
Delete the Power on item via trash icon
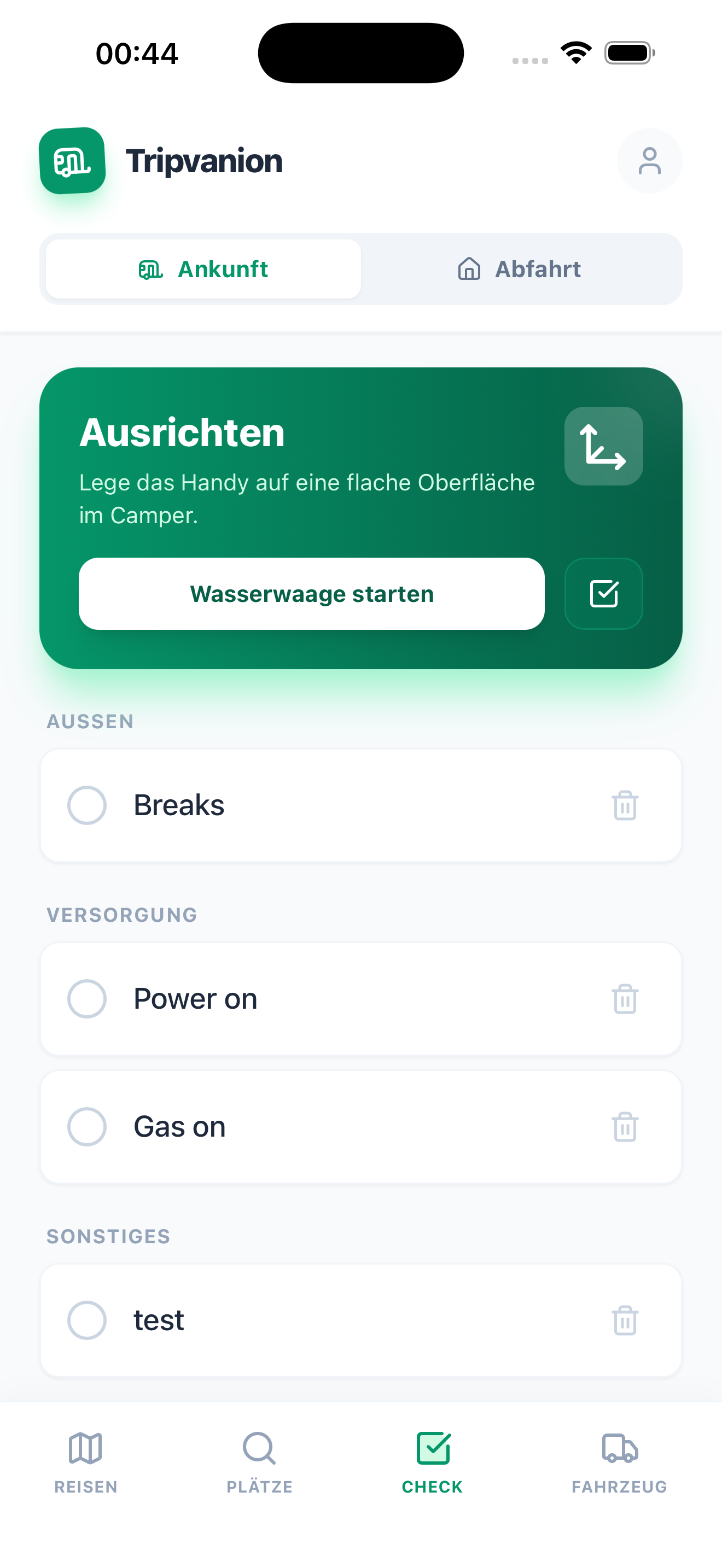pos(625,999)
